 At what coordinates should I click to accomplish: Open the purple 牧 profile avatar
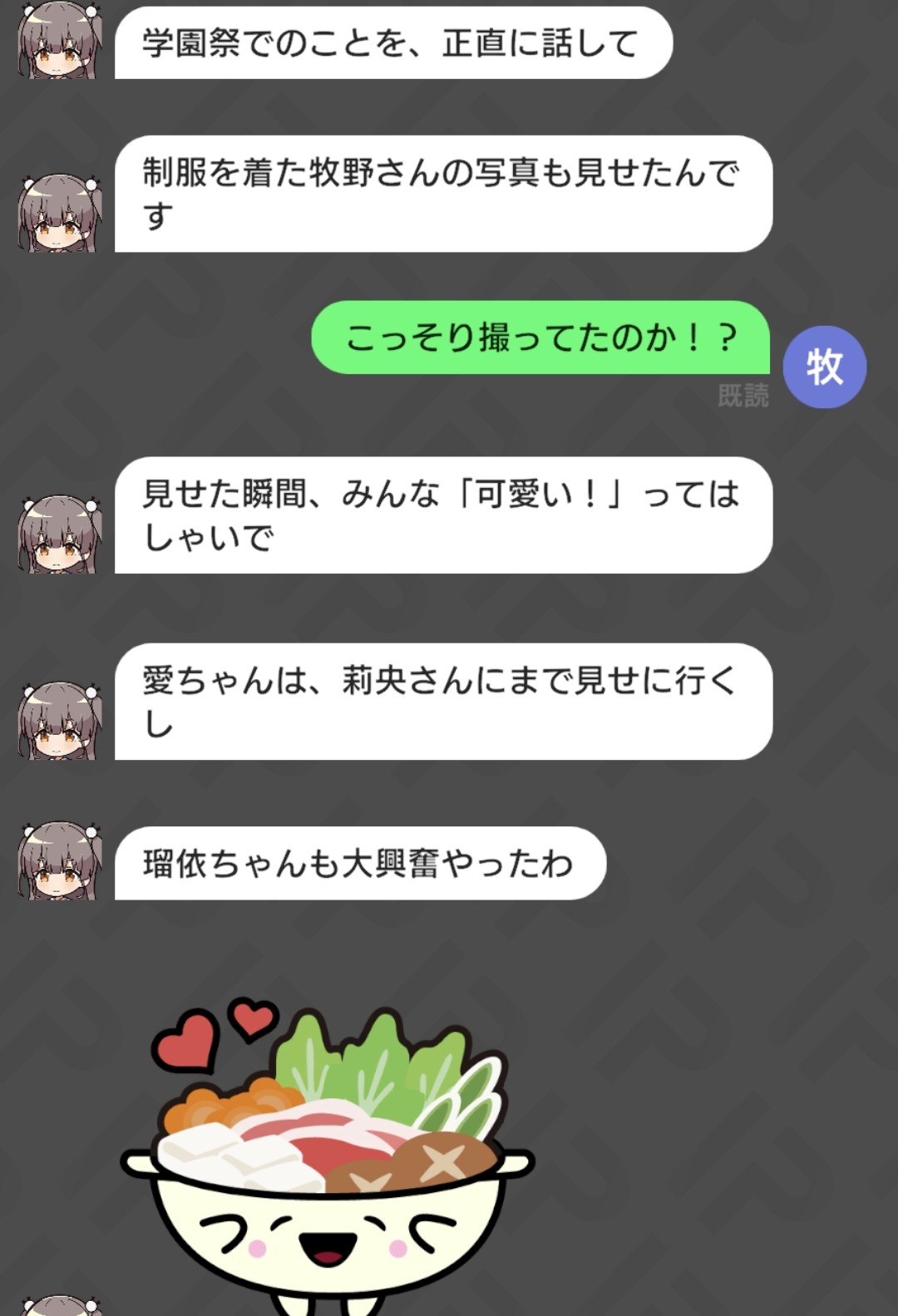[824, 367]
